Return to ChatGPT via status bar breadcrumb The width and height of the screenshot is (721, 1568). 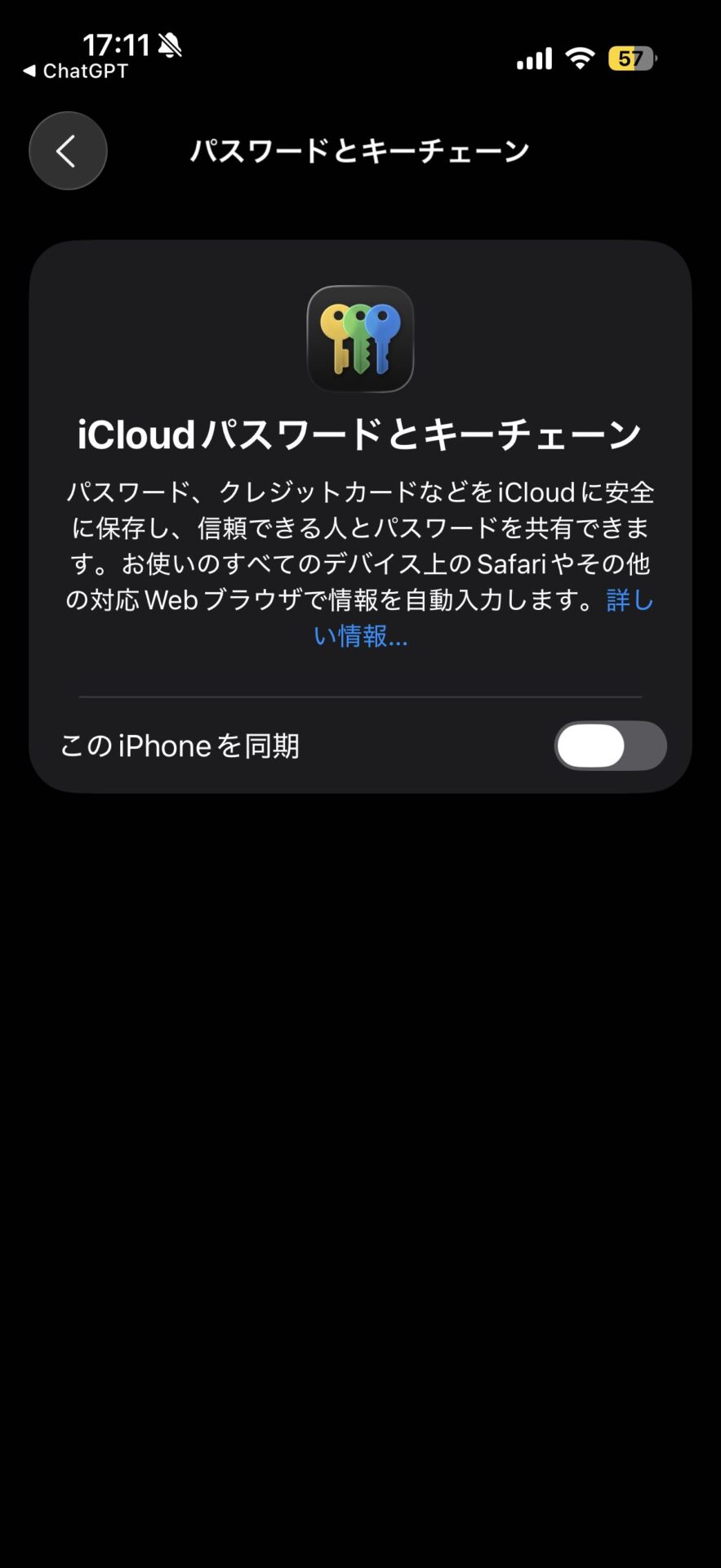point(75,72)
